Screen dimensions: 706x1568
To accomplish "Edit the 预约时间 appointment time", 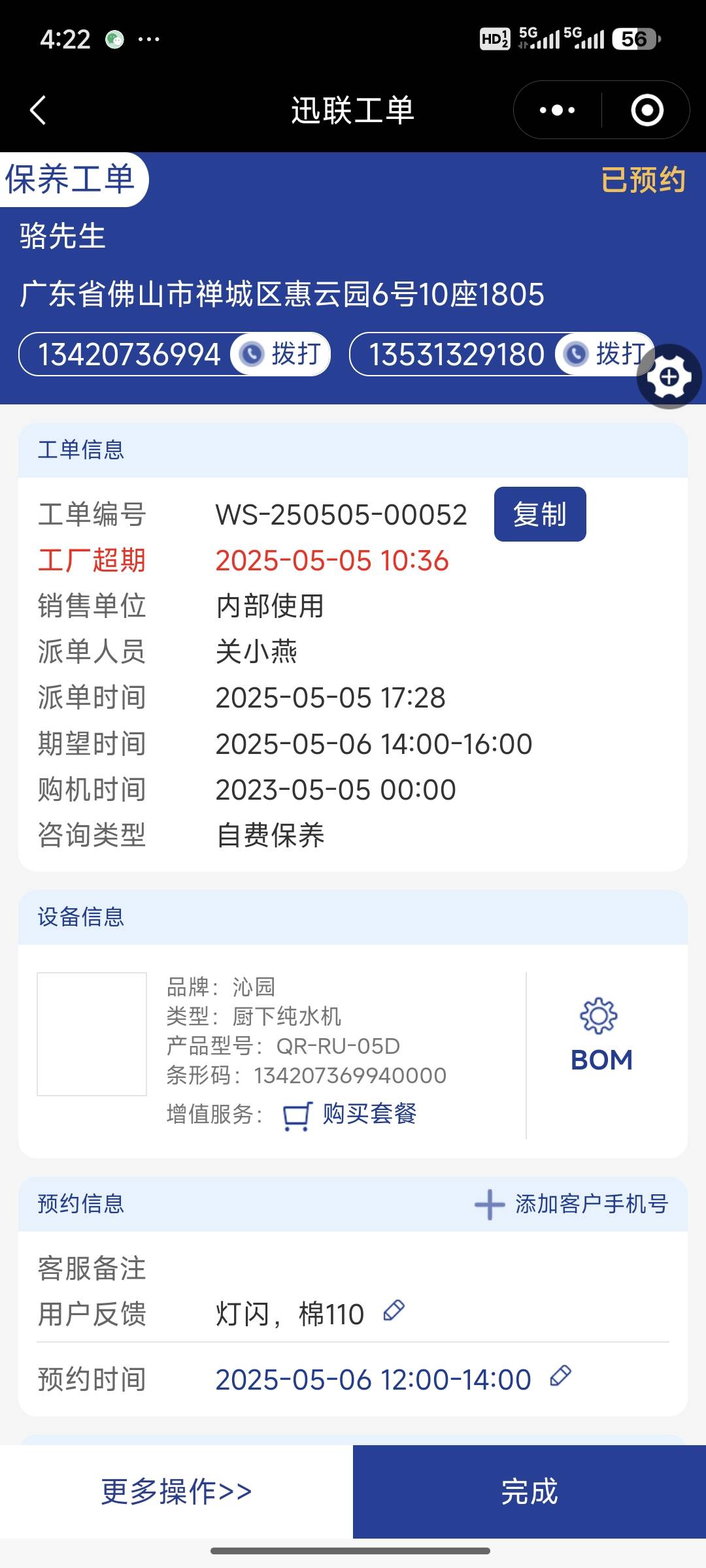I will tap(560, 1376).
